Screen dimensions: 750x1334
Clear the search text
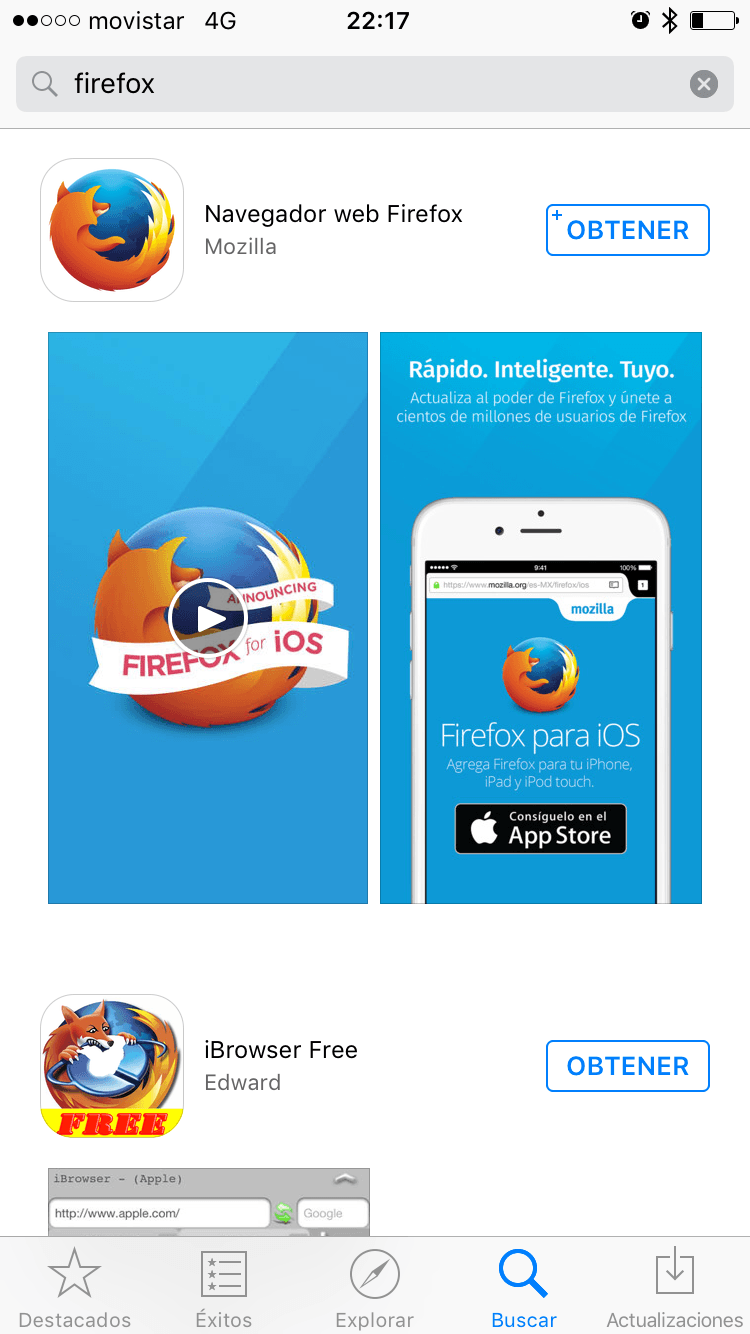tap(704, 84)
